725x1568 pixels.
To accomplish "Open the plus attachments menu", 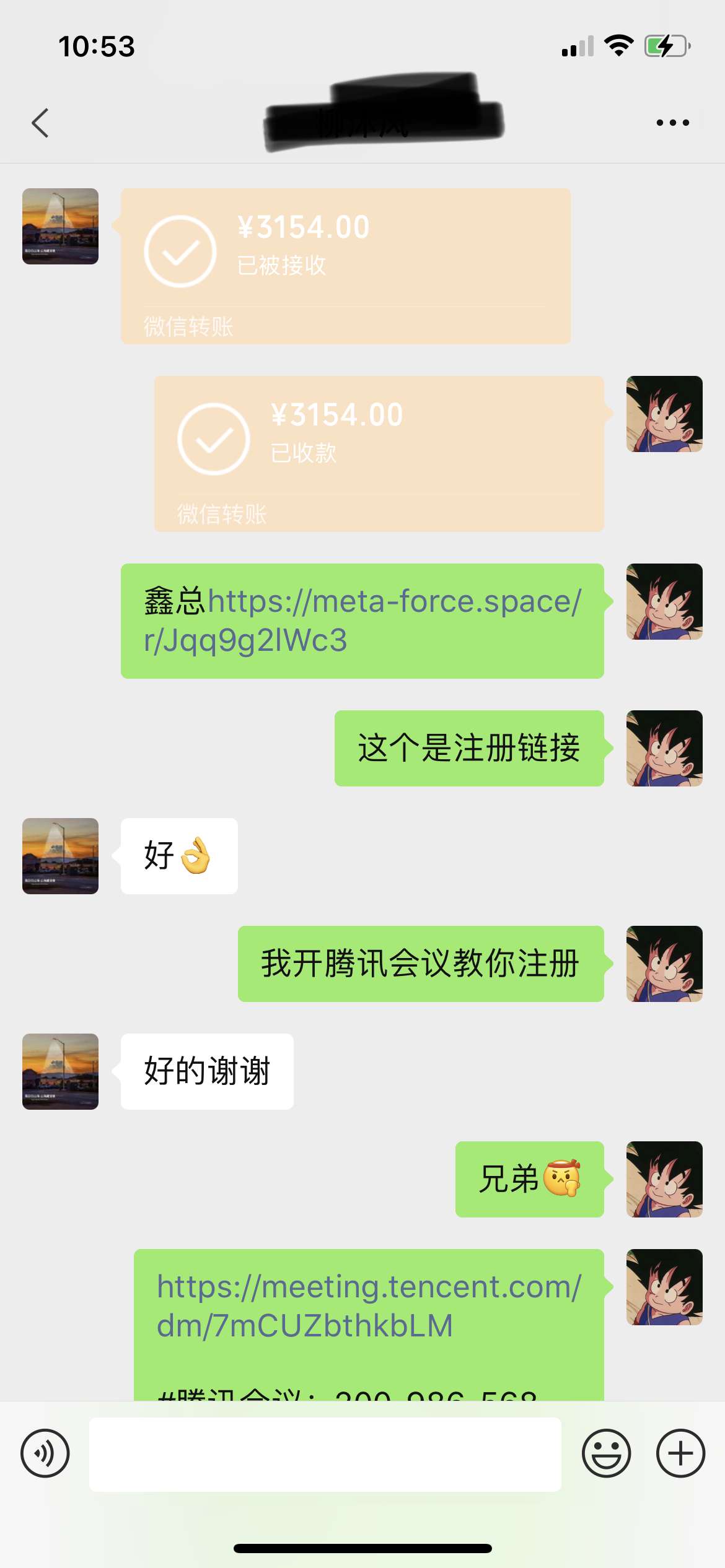I will (680, 1453).
